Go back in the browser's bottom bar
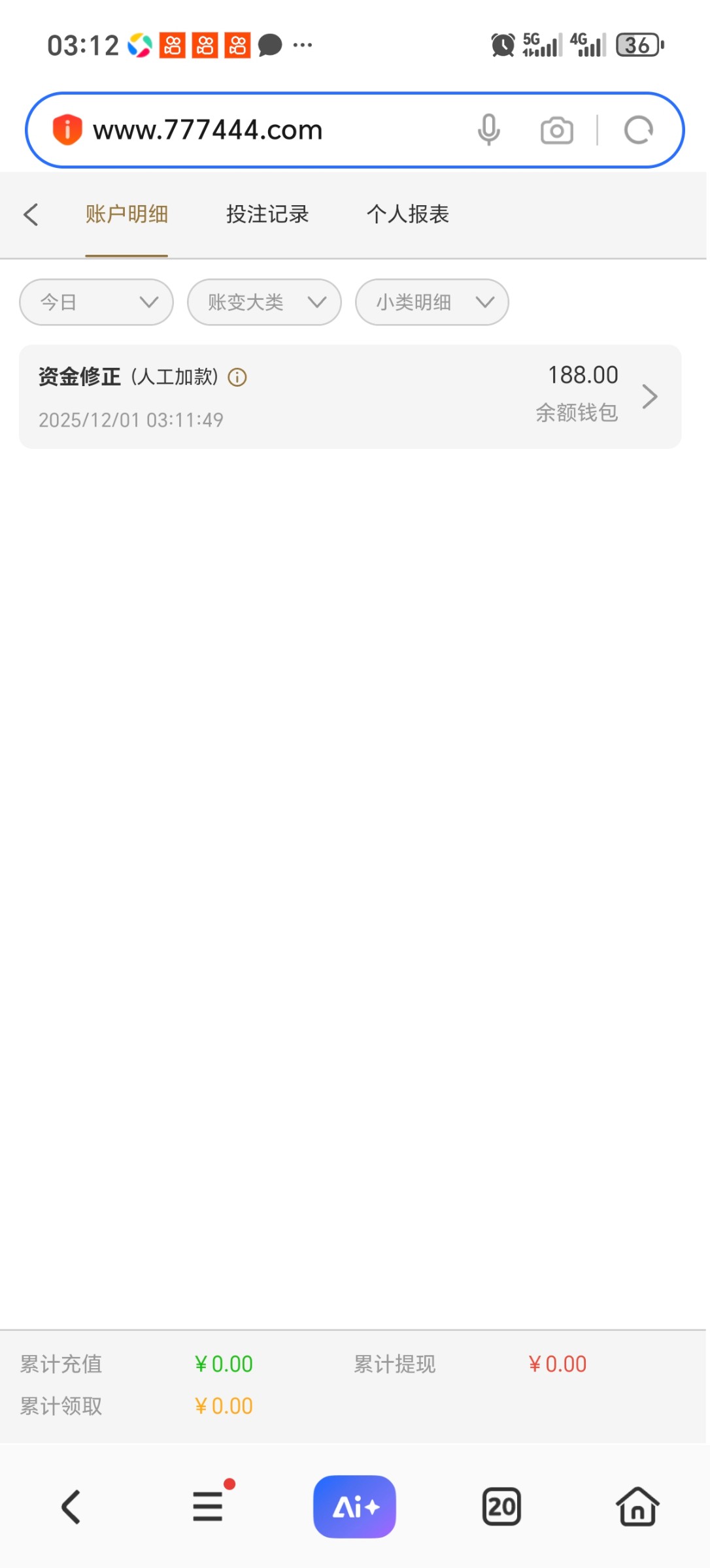 point(71,1507)
